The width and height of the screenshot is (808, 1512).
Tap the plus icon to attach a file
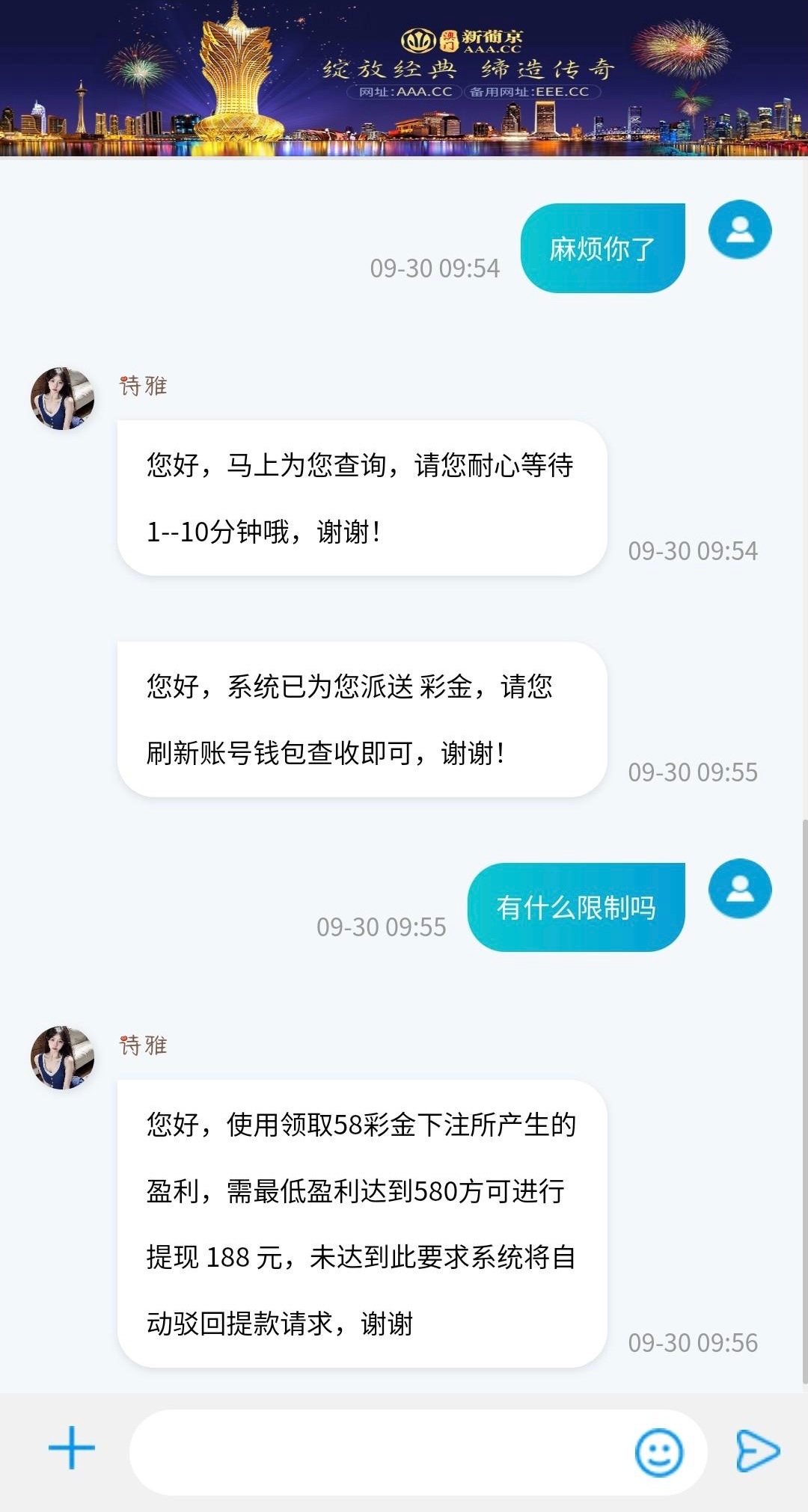tap(72, 1448)
